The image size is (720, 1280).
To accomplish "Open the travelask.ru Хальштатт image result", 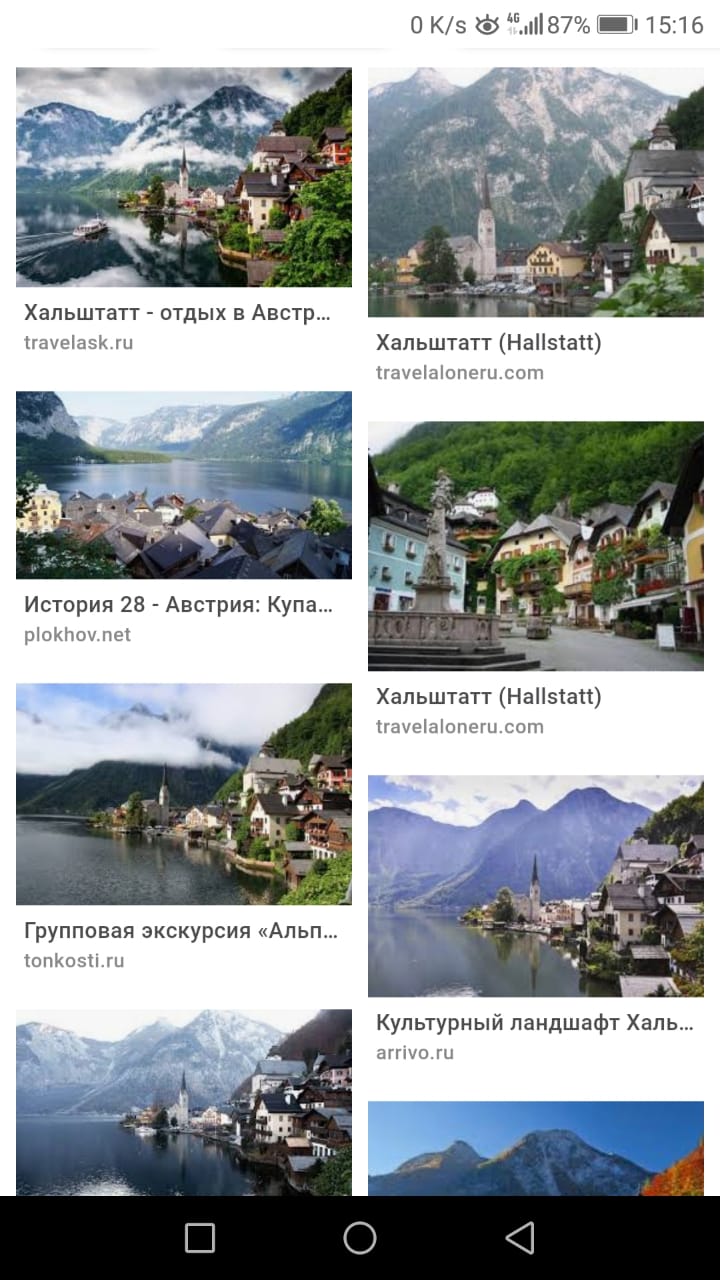I will [184, 177].
